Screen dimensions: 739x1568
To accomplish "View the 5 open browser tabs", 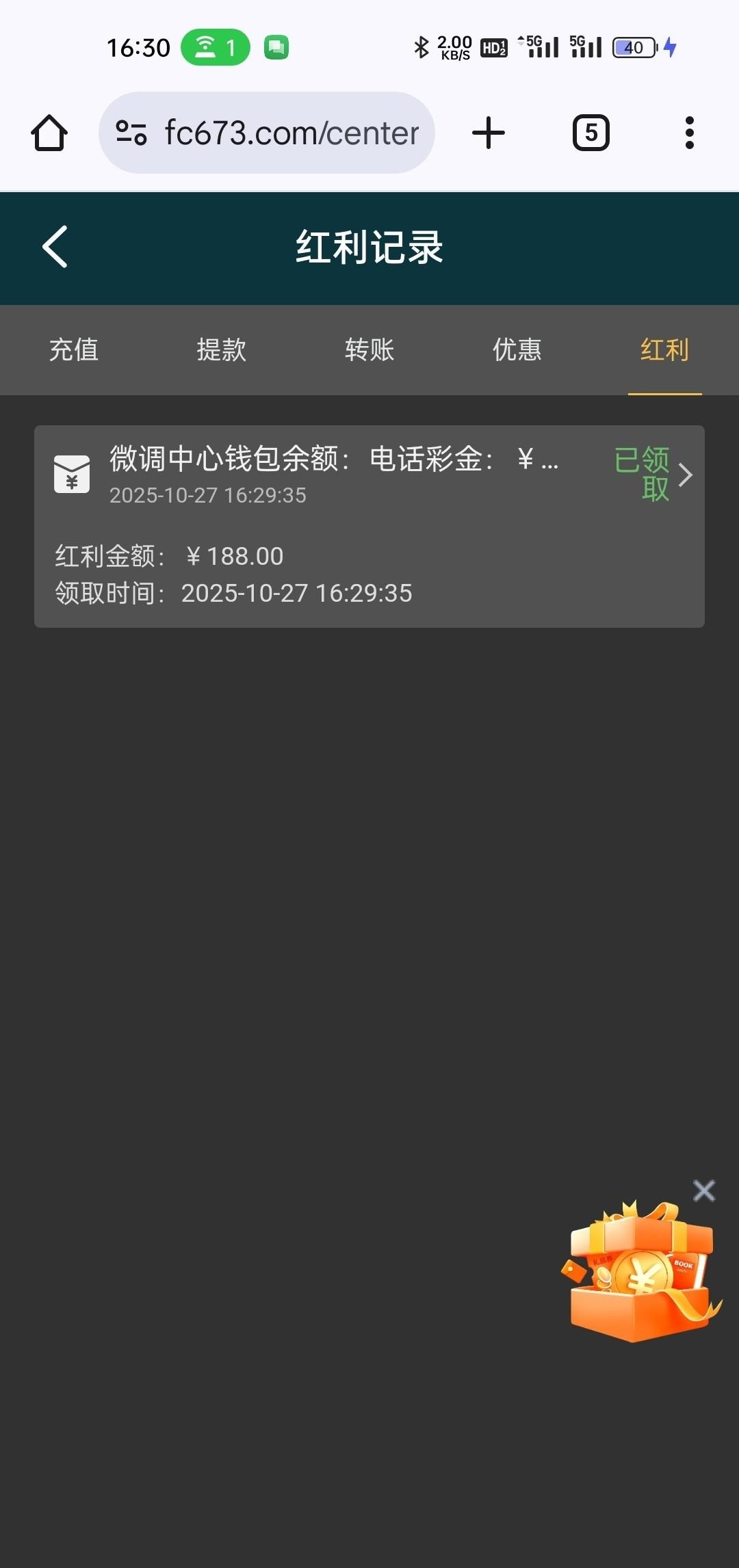I will point(591,133).
